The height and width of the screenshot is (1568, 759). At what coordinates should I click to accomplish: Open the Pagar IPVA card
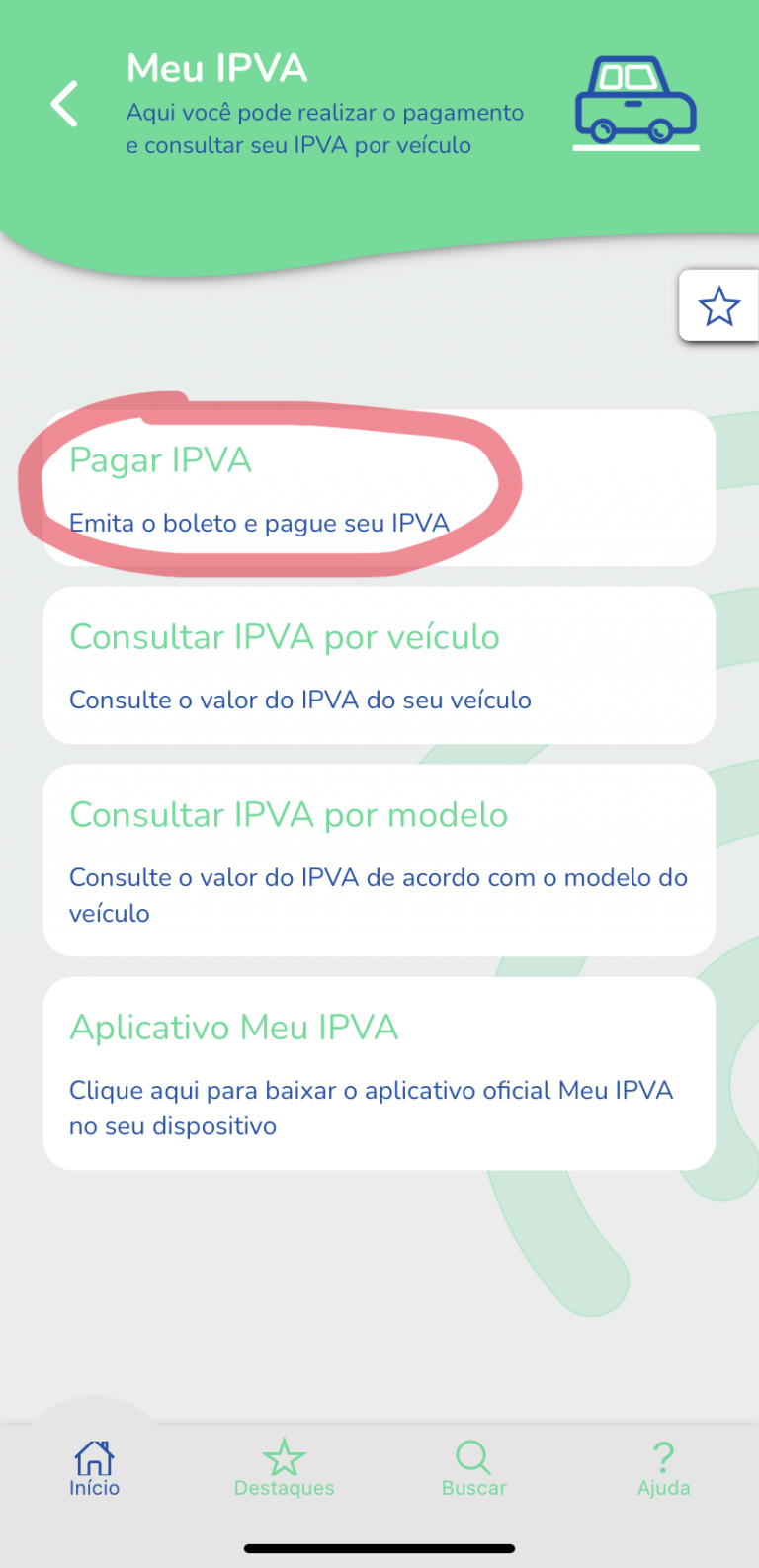click(x=379, y=489)
